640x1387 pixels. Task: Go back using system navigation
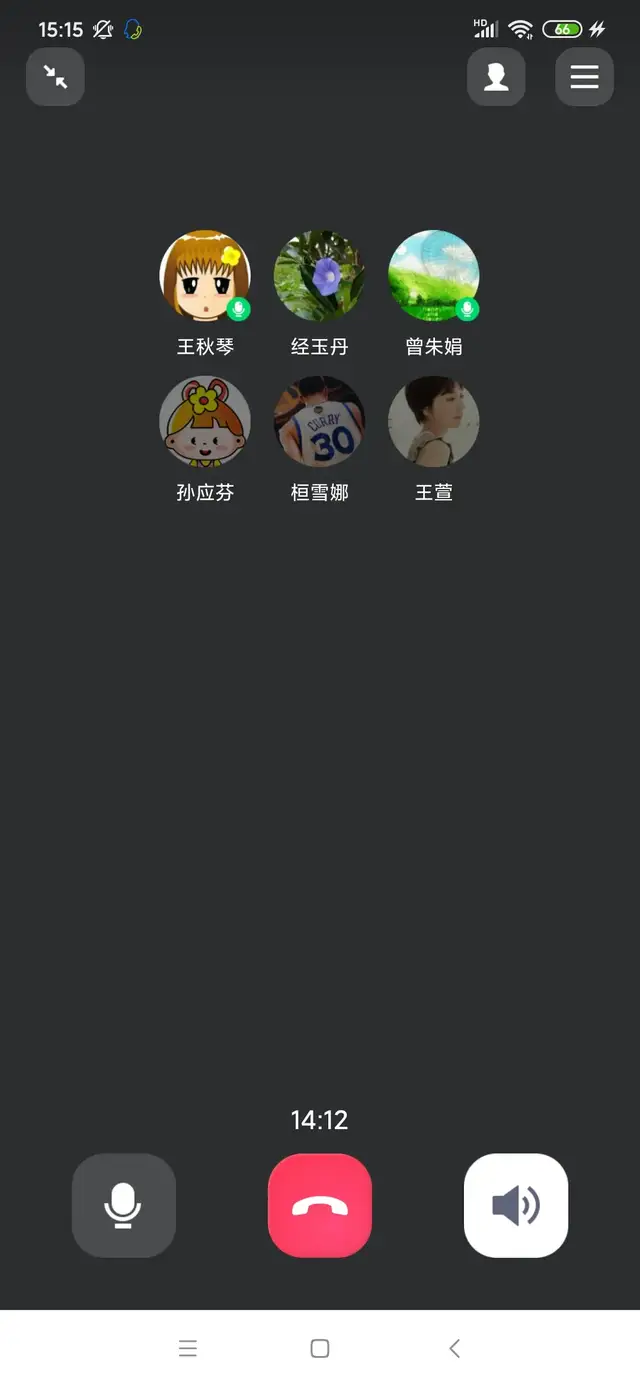[454, 1348]
